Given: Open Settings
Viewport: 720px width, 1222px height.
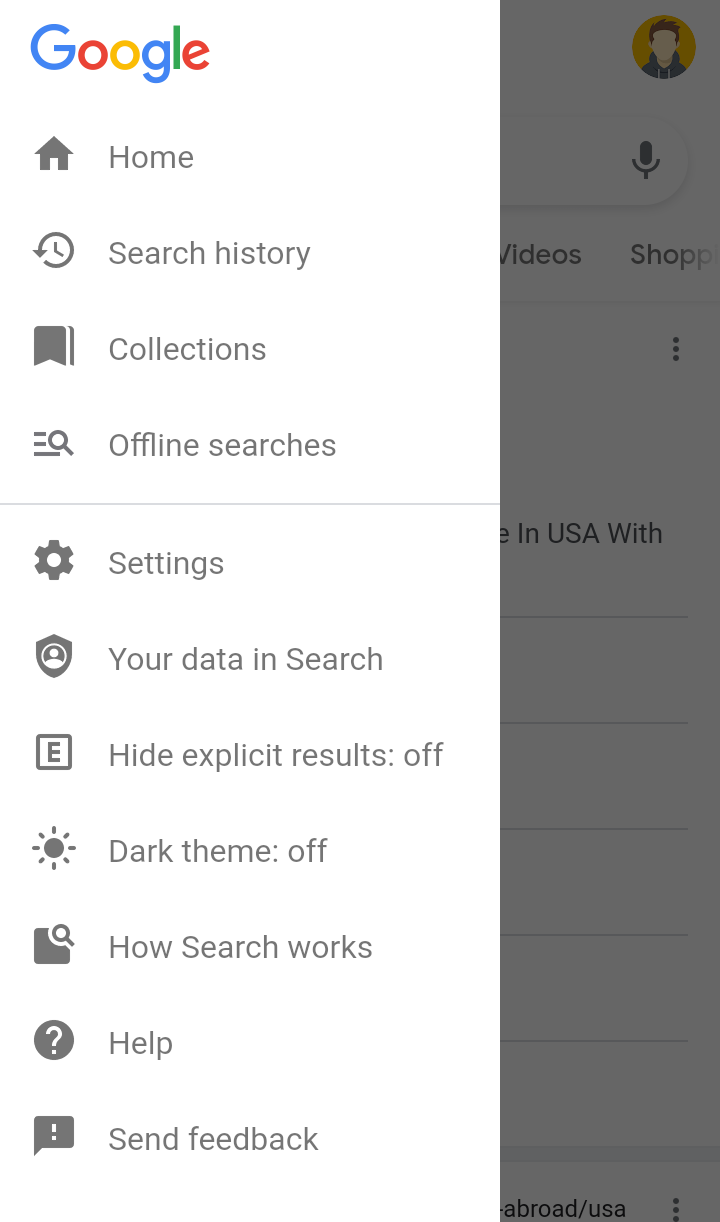Looking at the screenshot, I should pyautogui.click(x=166, y=563).
